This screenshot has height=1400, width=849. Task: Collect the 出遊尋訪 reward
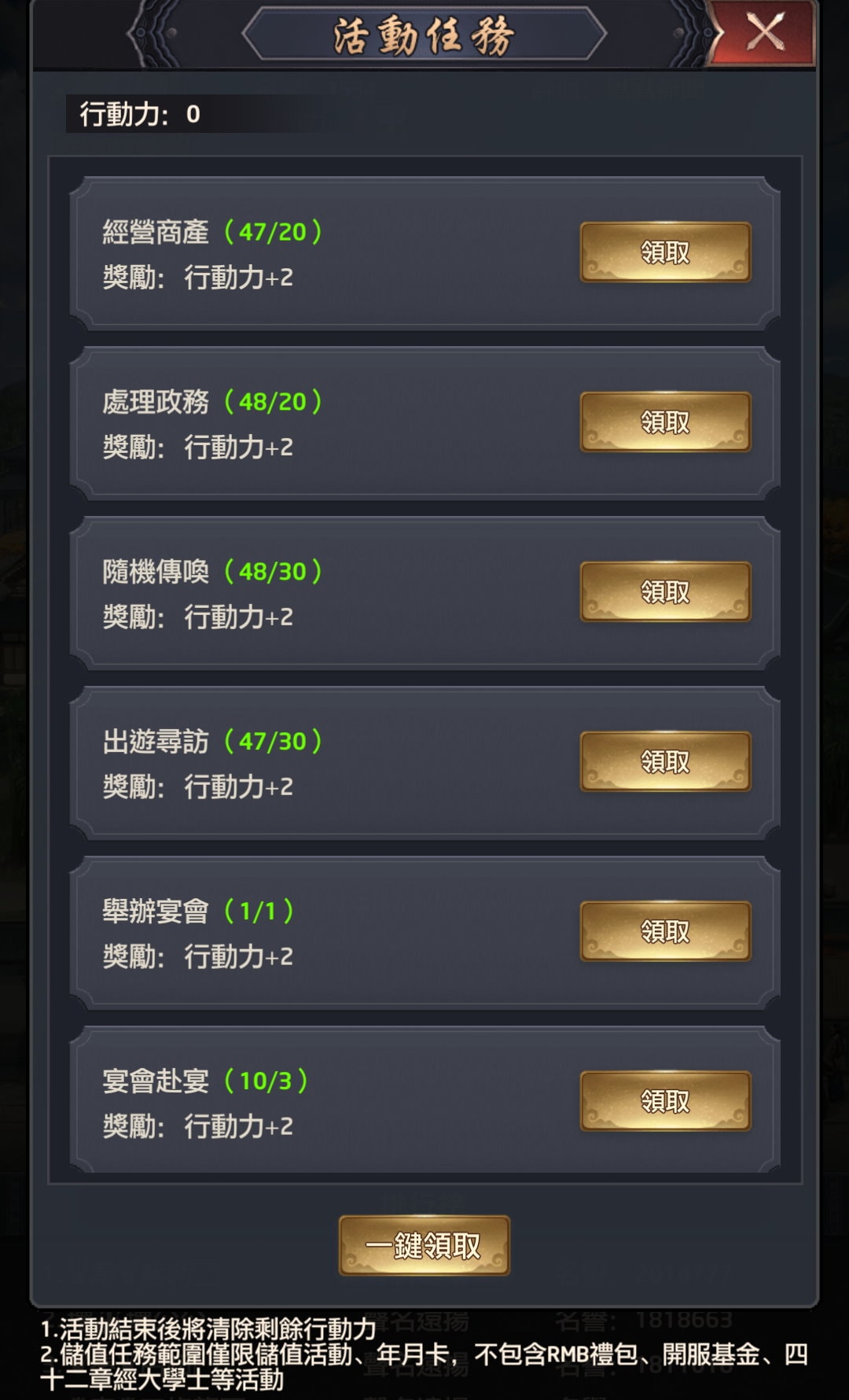(x=665, y=762)
